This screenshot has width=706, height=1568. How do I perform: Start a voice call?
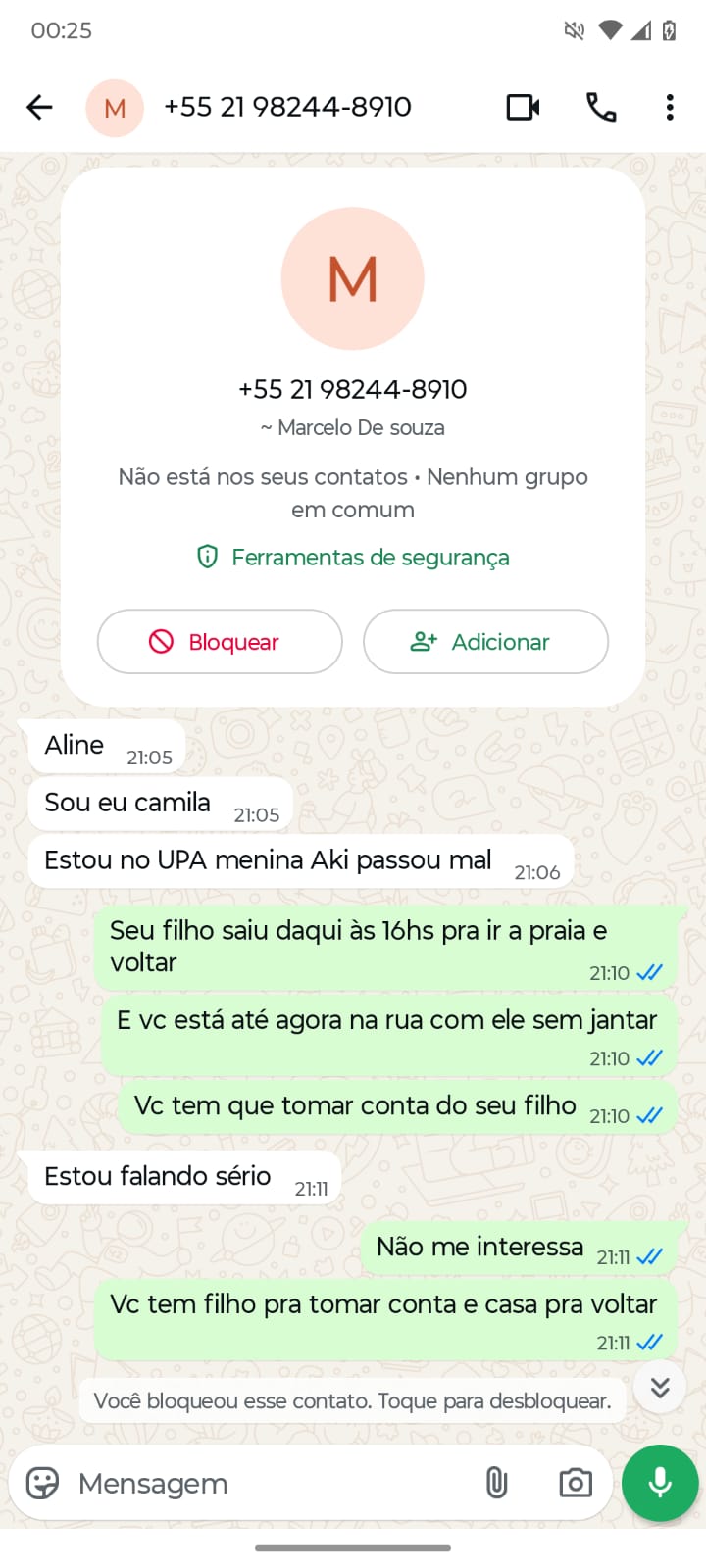(x=601, y=107)
